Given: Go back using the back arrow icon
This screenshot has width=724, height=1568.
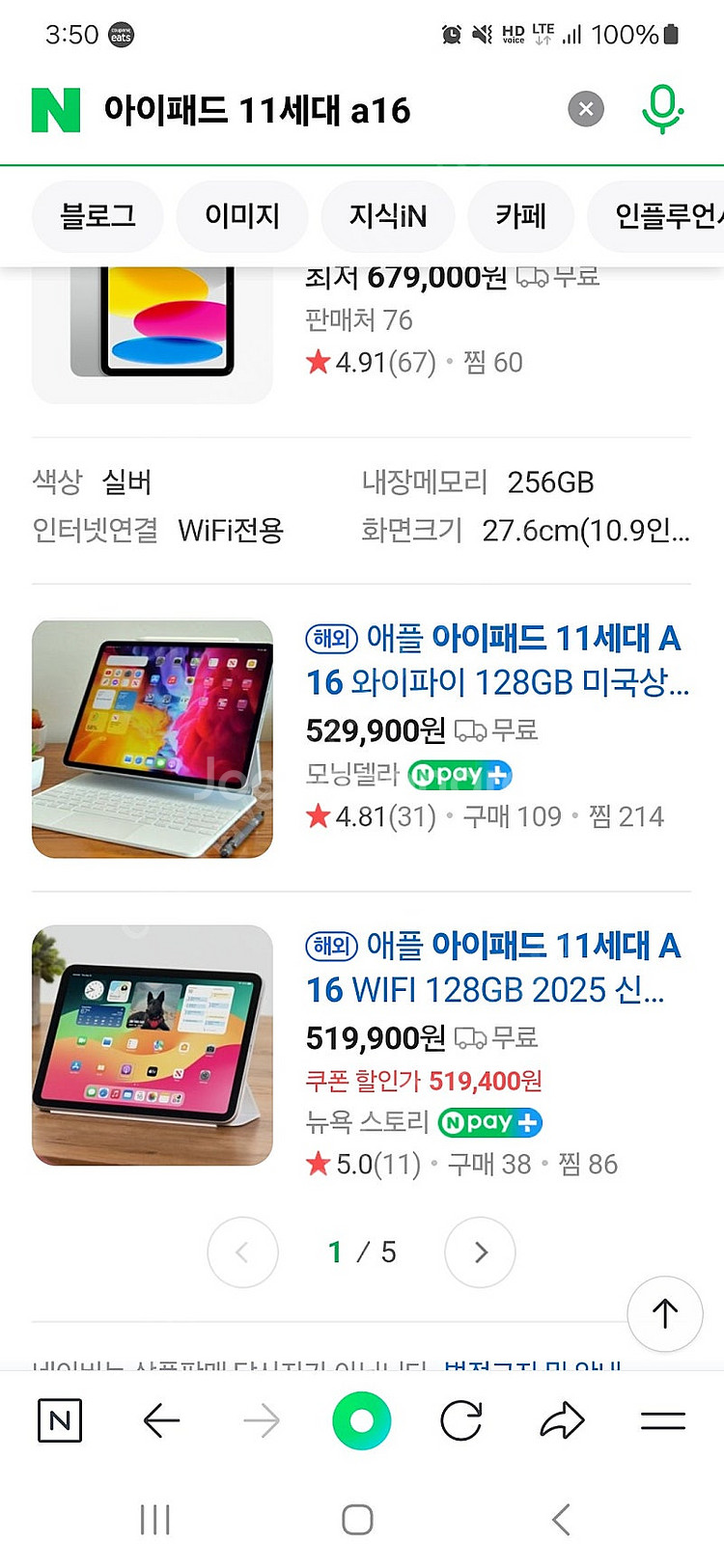Looking at the screenshot, I should [161, 1419].
